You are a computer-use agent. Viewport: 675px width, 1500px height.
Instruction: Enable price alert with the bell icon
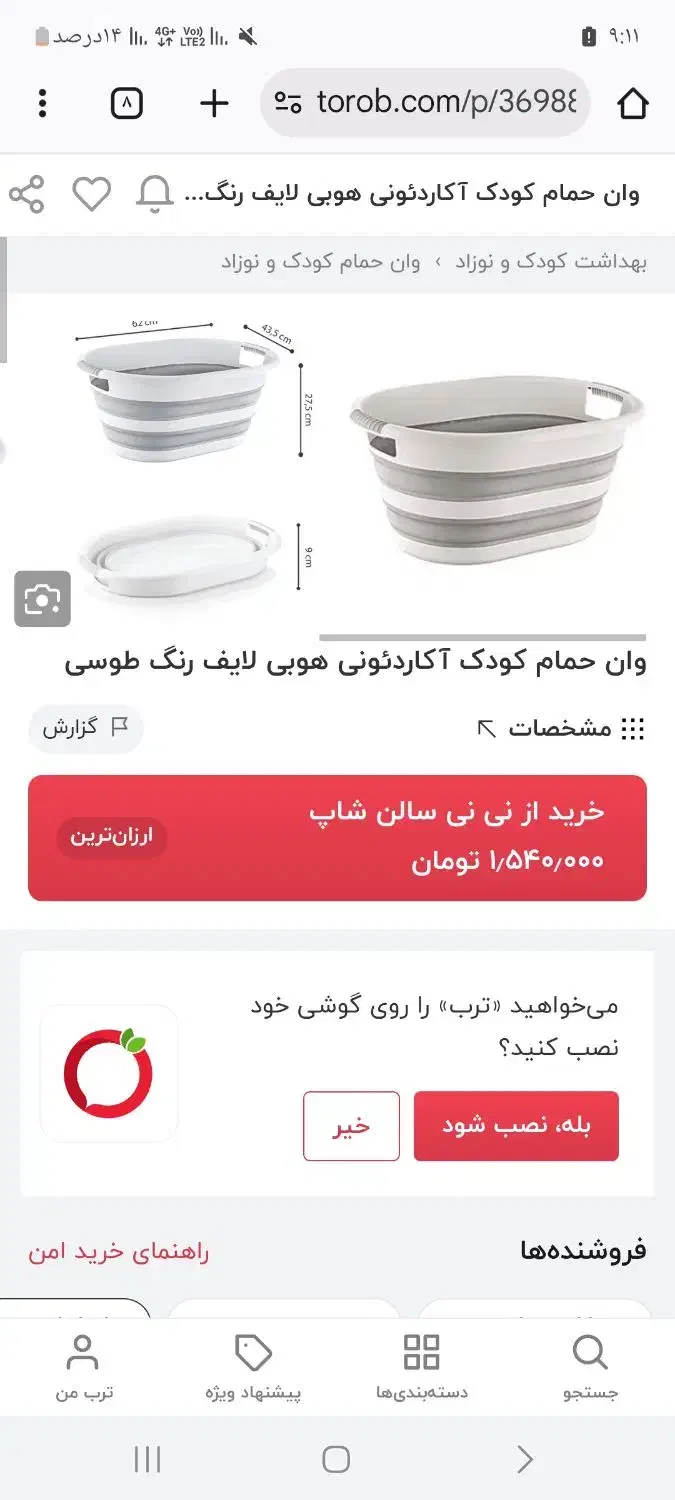click(154, 194)
